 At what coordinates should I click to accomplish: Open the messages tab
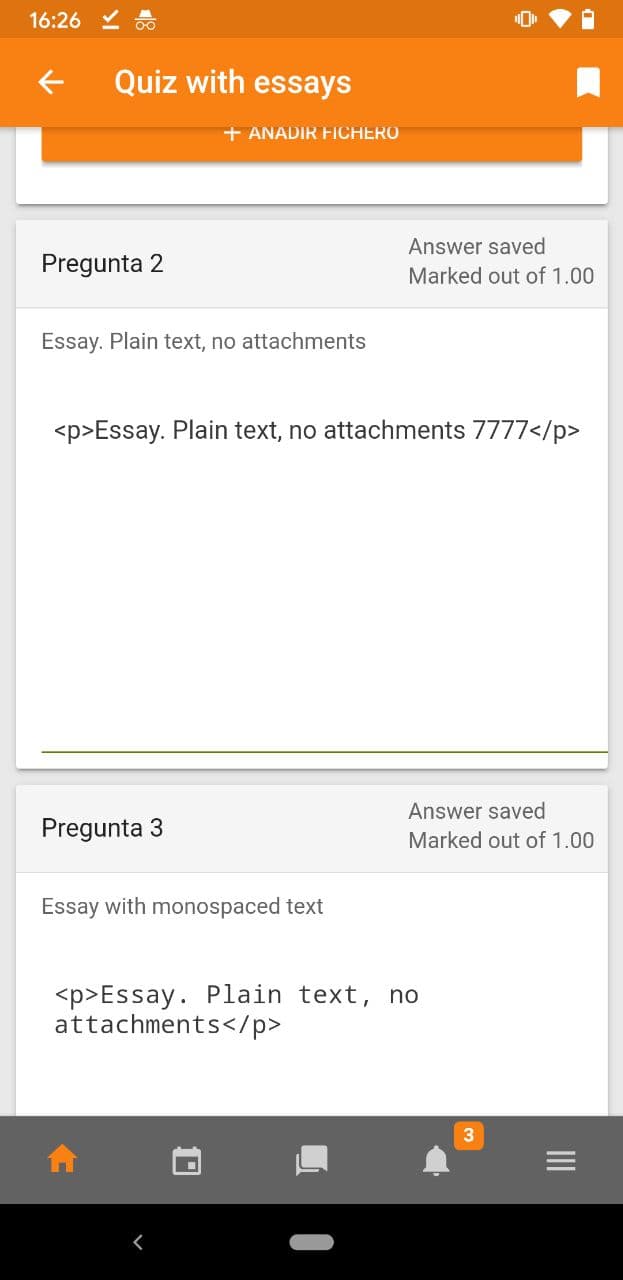point(311,1160)
